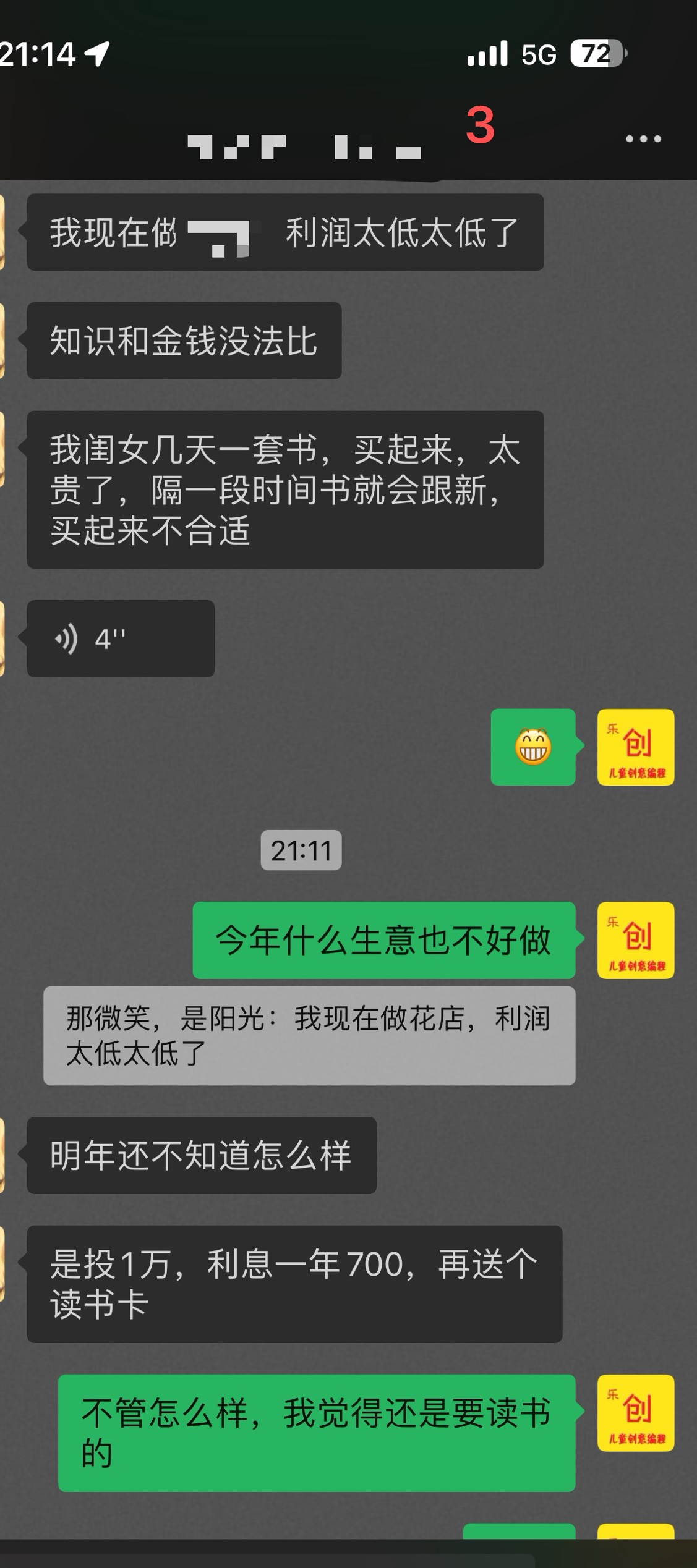Open the chat's three-dot overflow menu
The width and height of the screenshot is (697, 1568).
(x=643, y=139)
